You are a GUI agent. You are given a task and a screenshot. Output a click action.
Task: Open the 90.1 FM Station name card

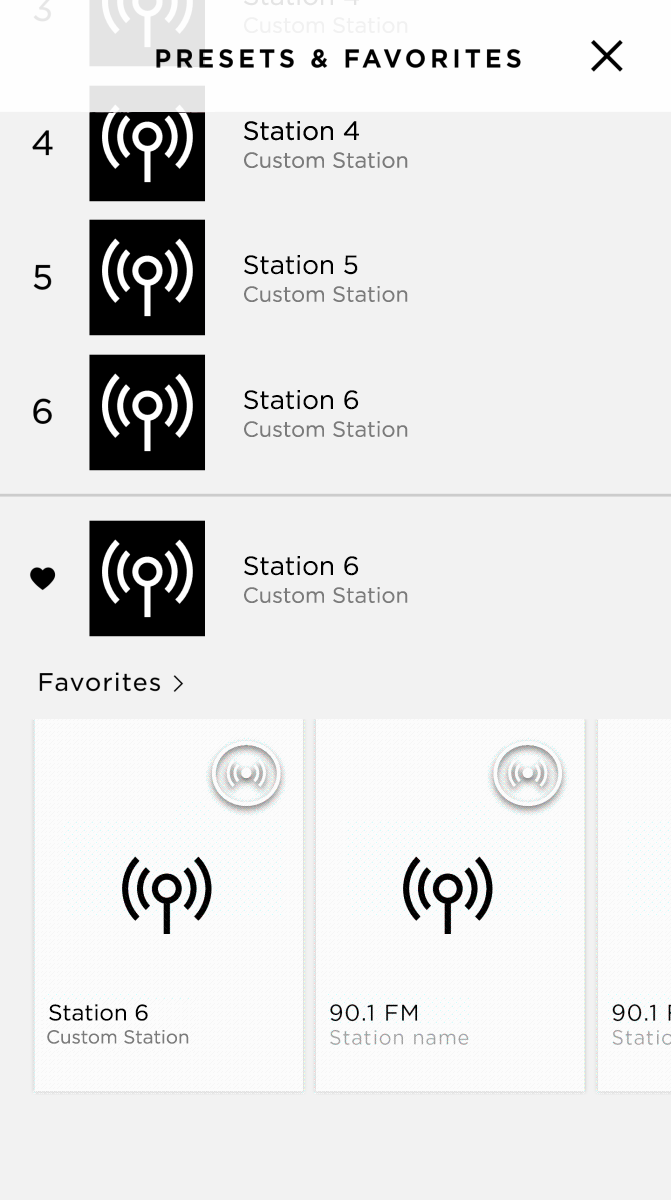tap(450, 904)
